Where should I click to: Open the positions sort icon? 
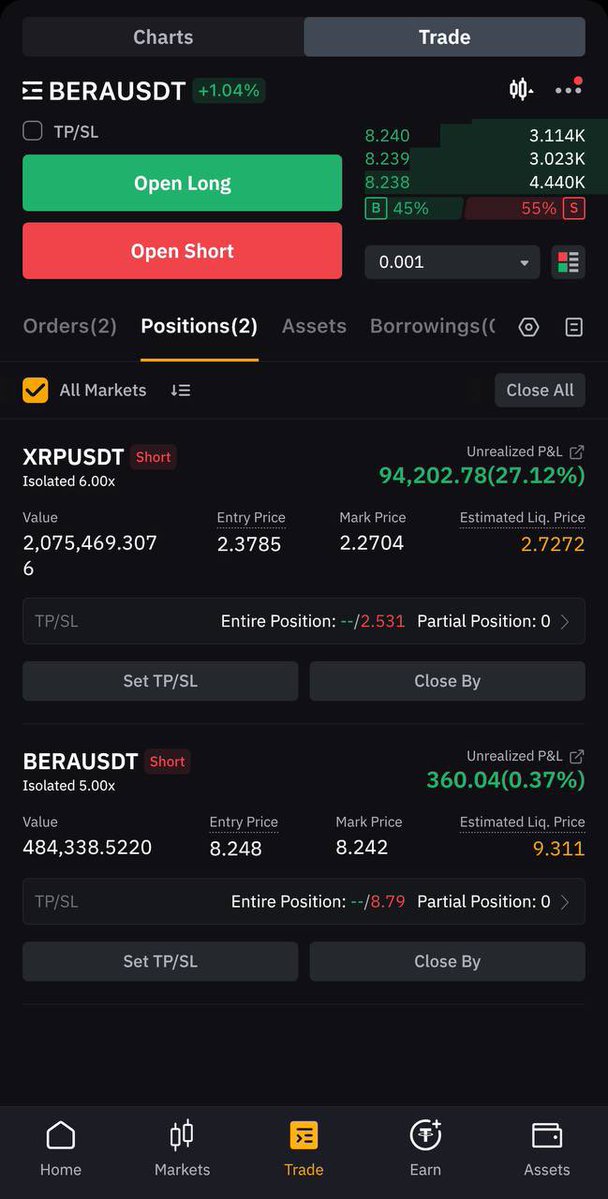pyautogui.click(x=180, y=390)
